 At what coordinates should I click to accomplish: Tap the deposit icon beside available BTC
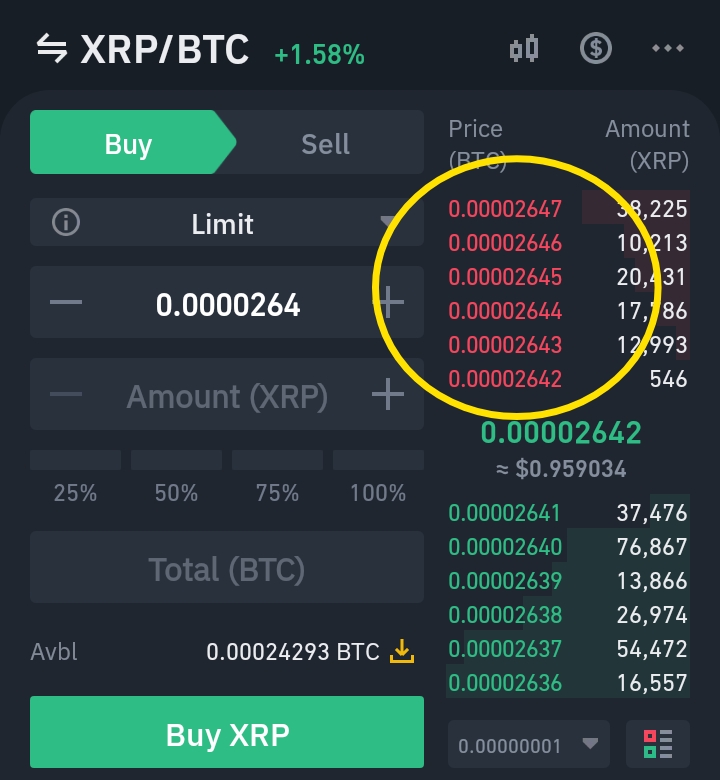pyautogui.click(x=402, y=652)
